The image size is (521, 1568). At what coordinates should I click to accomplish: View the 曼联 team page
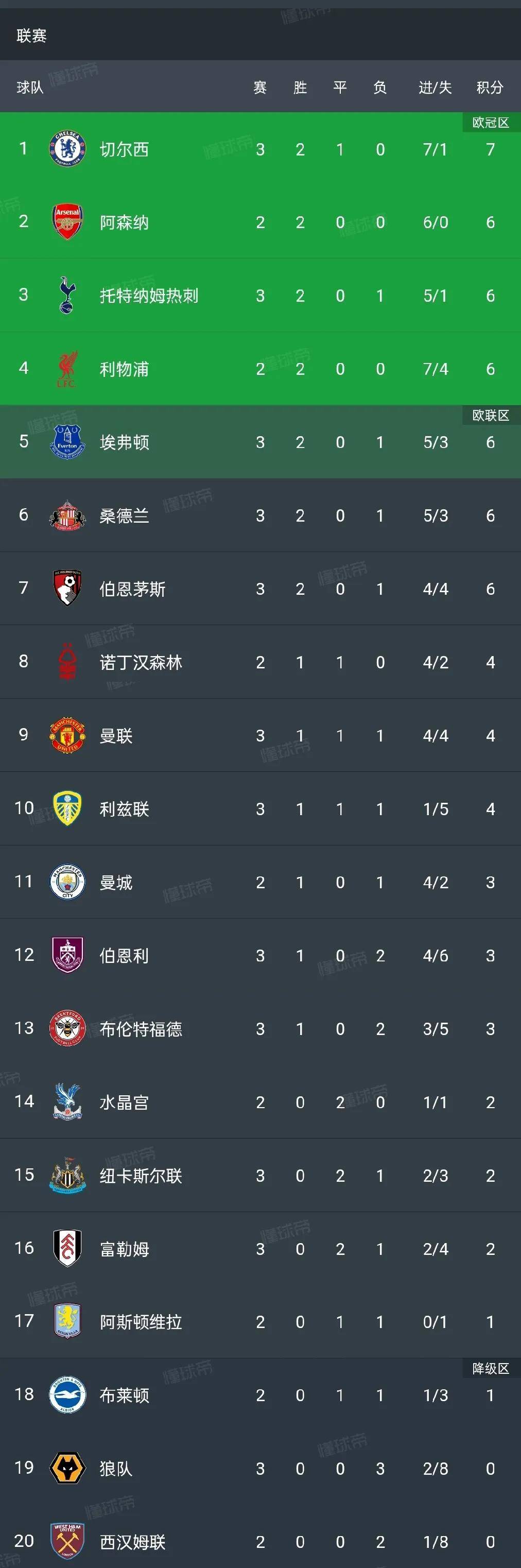tap(116, 735)
